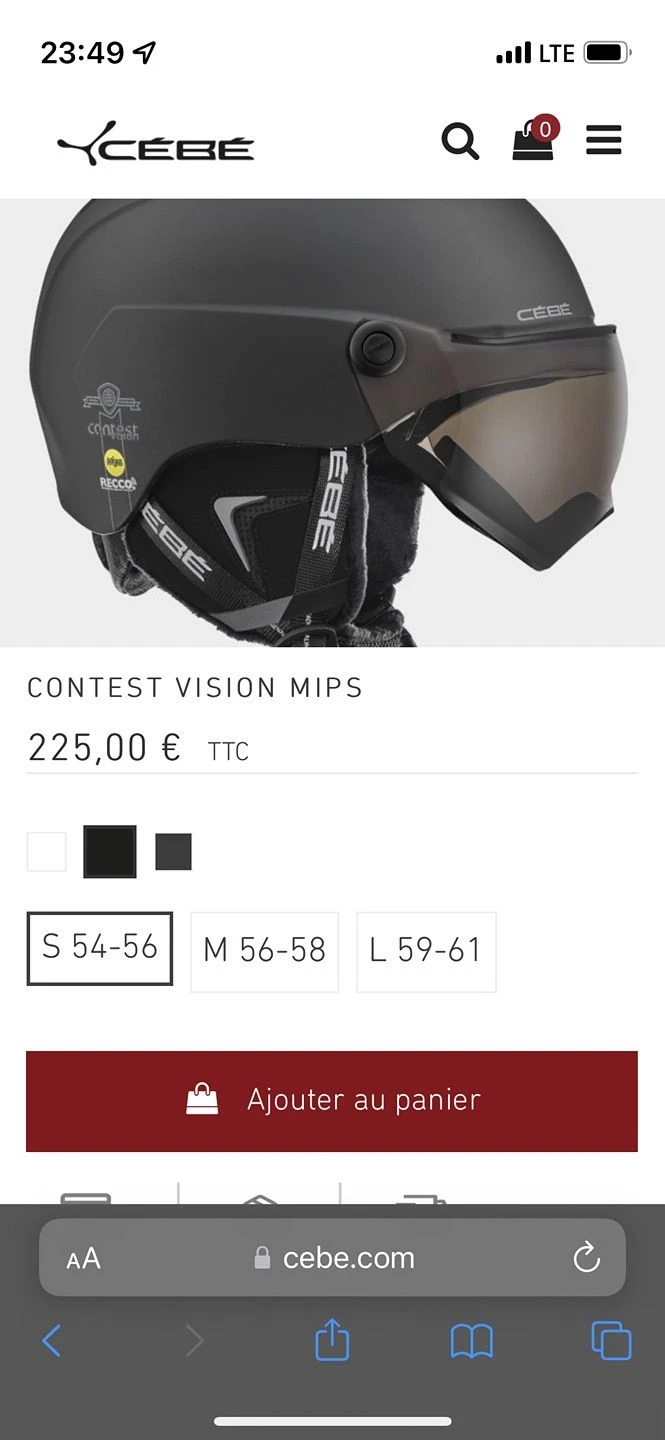Open the shopping cart
Viewport: 665px width, 1440px height.
click(534, 140)
